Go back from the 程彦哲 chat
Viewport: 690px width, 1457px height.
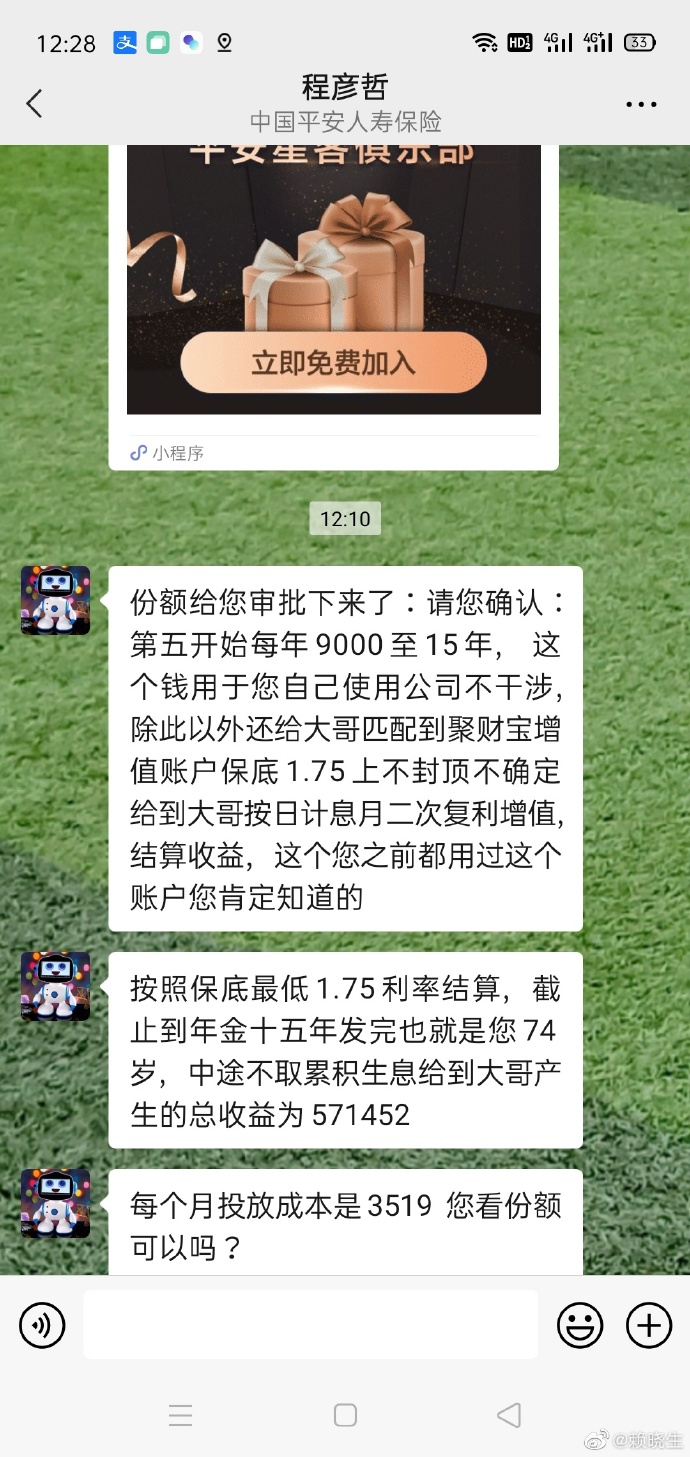click(35, 103)
